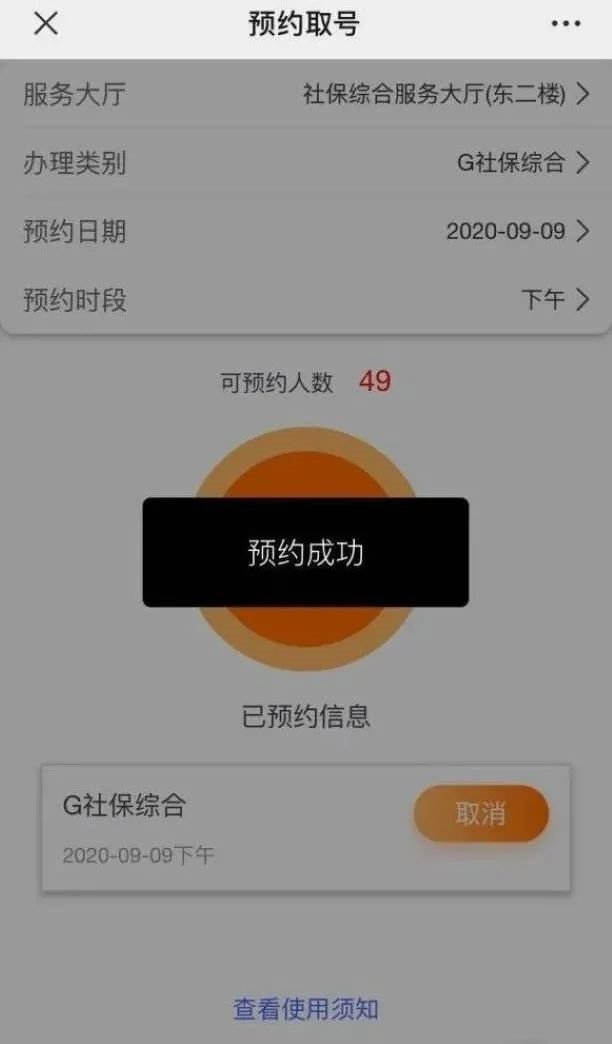612x1044 pixels.
Task: Cancel the G社保综合 reservation with 取消
Action: click(481, 813)
